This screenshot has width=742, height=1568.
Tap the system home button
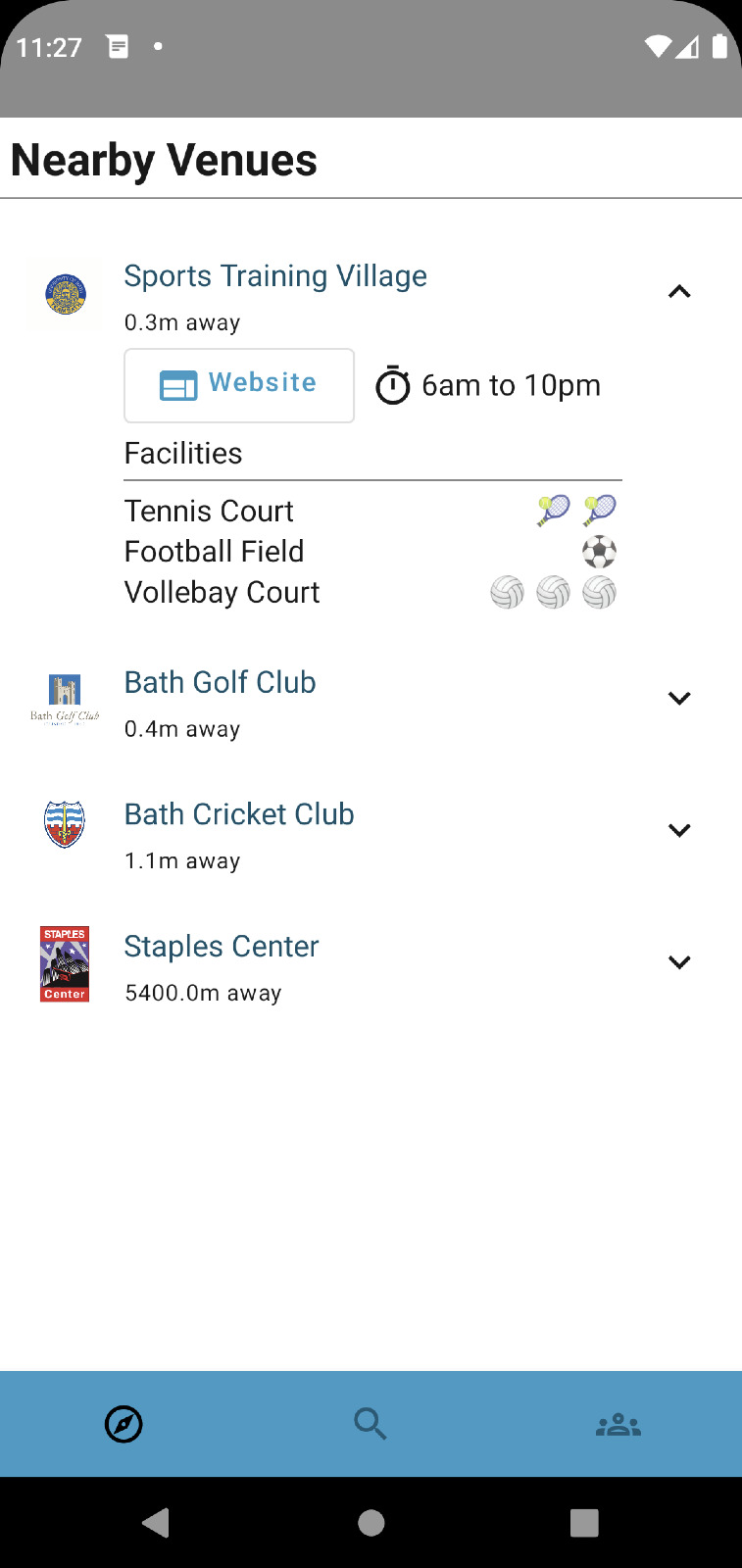click(371, 1523)
